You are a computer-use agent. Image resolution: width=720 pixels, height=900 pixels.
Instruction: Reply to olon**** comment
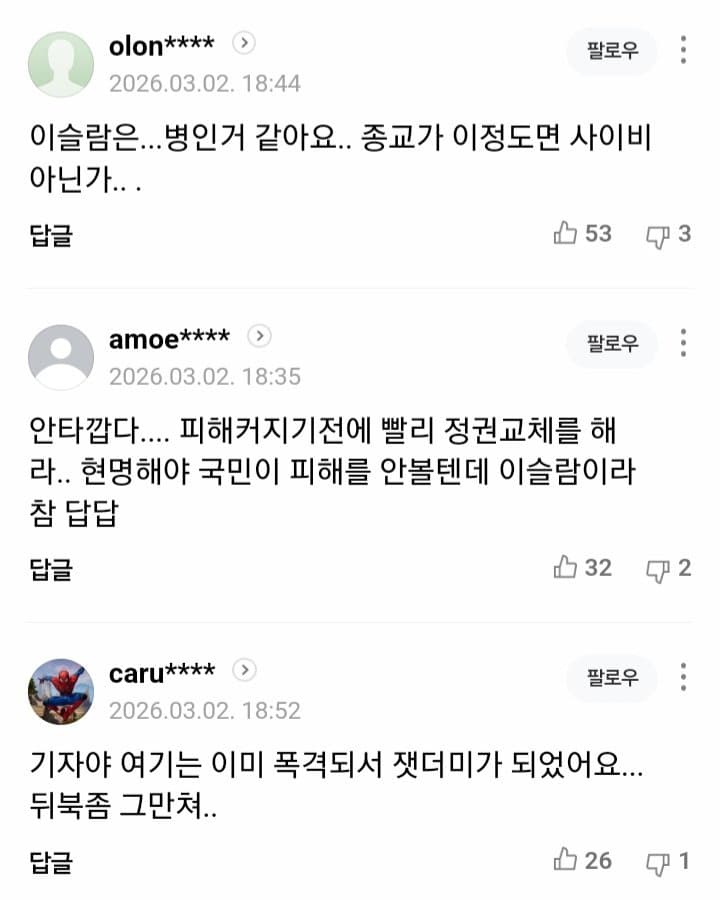pyautogui.click(x=51, y=236)
